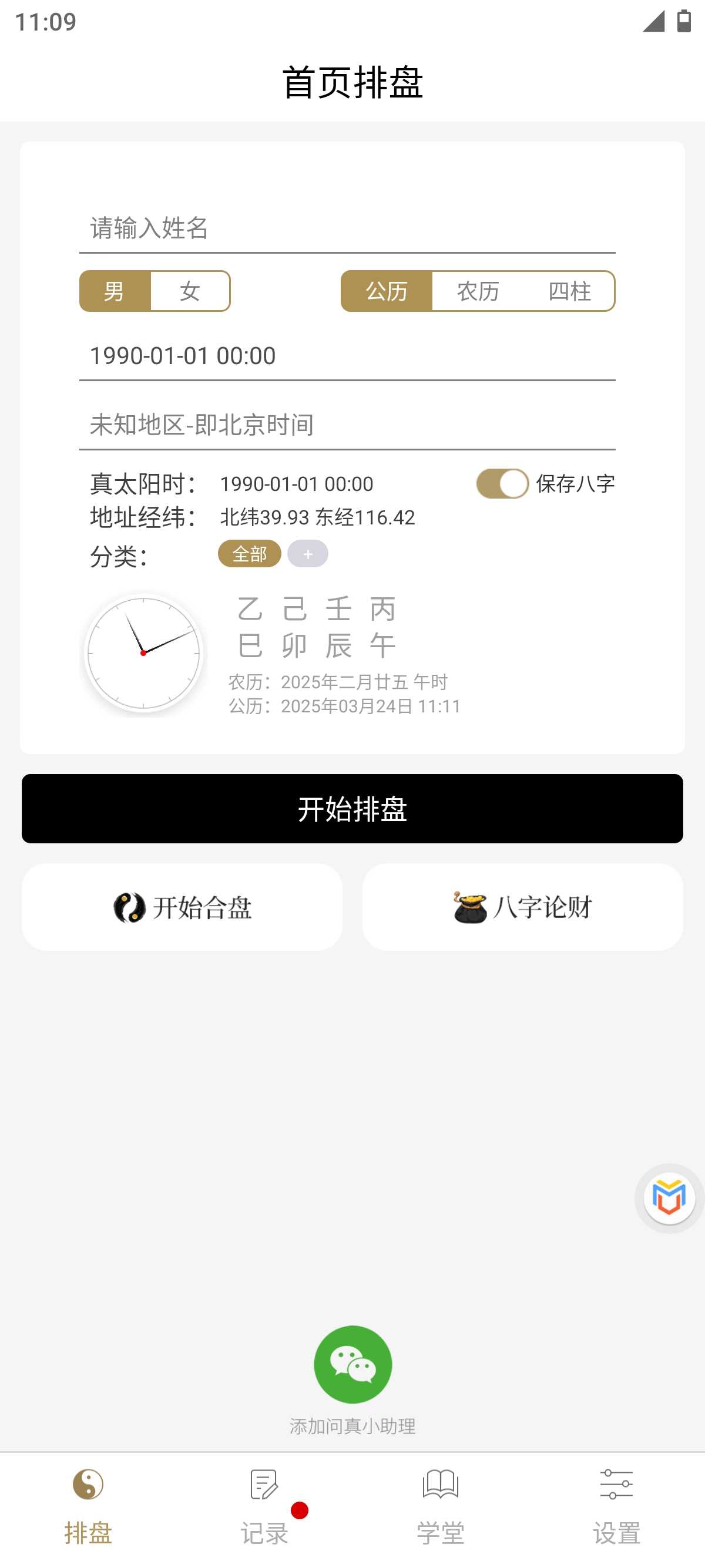Screen dimensions: 705x1568
Task: Tap the floating assistant icon
Action: pos(669,1199)
